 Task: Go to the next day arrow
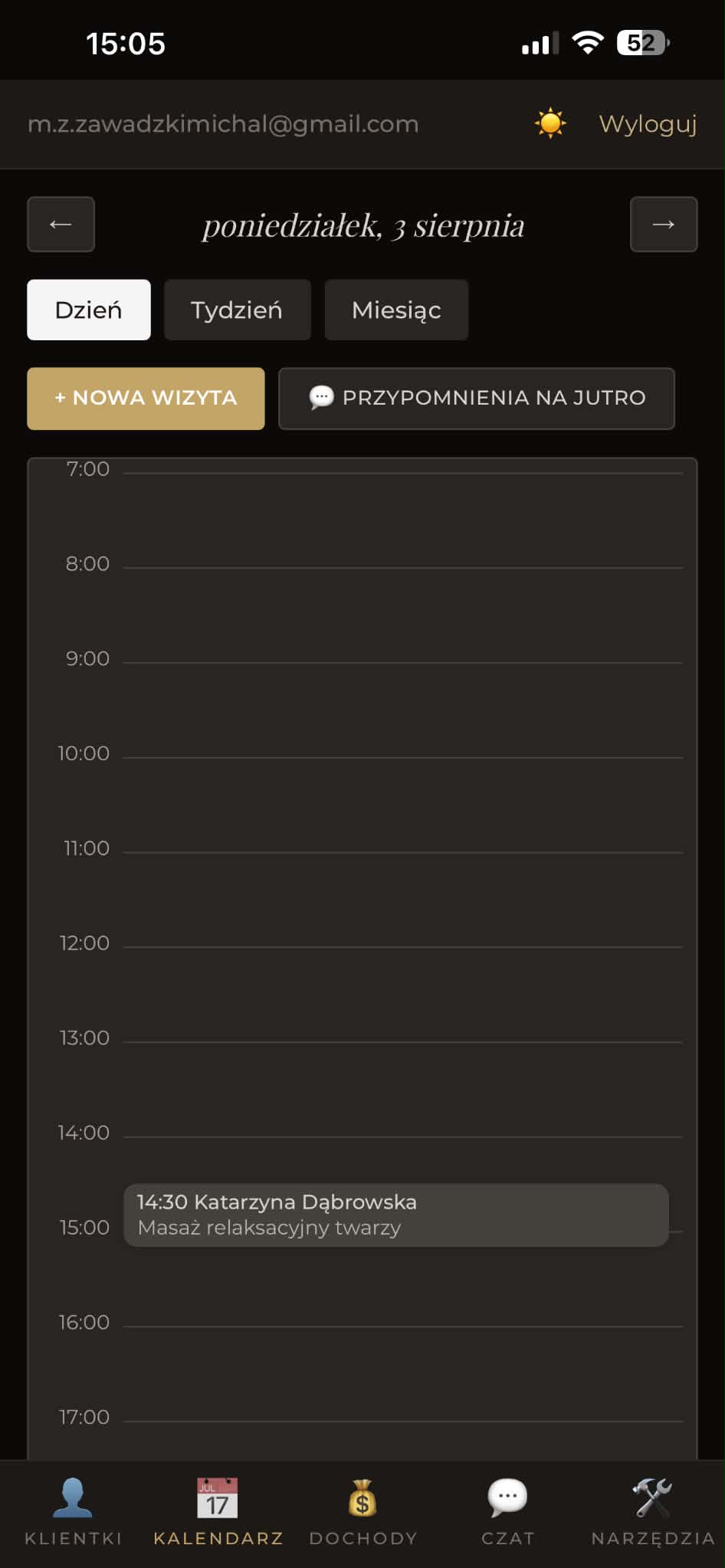(x=664, y=225)
